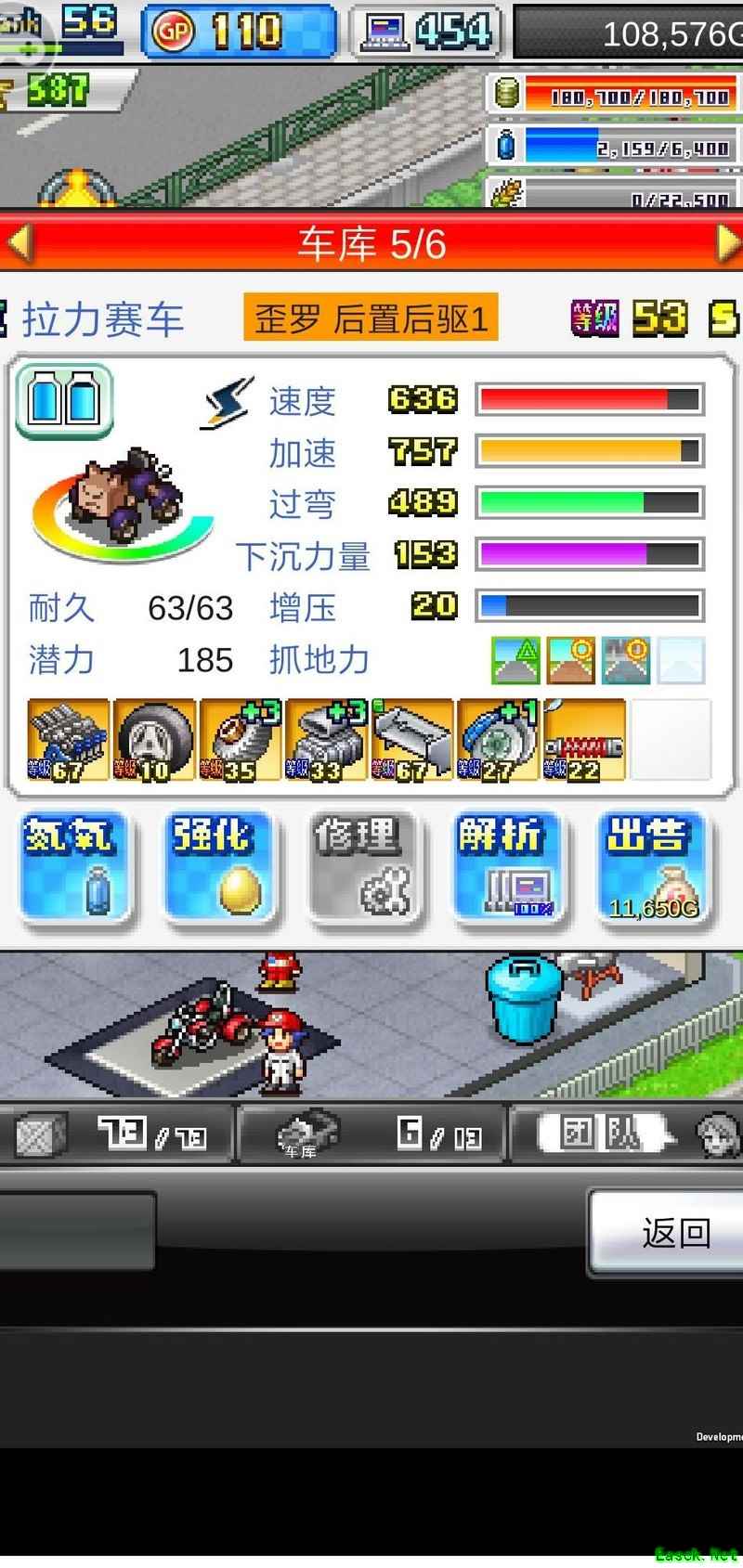
Task: Select the spoiler part slot level 67
Action: coord(411,740)
